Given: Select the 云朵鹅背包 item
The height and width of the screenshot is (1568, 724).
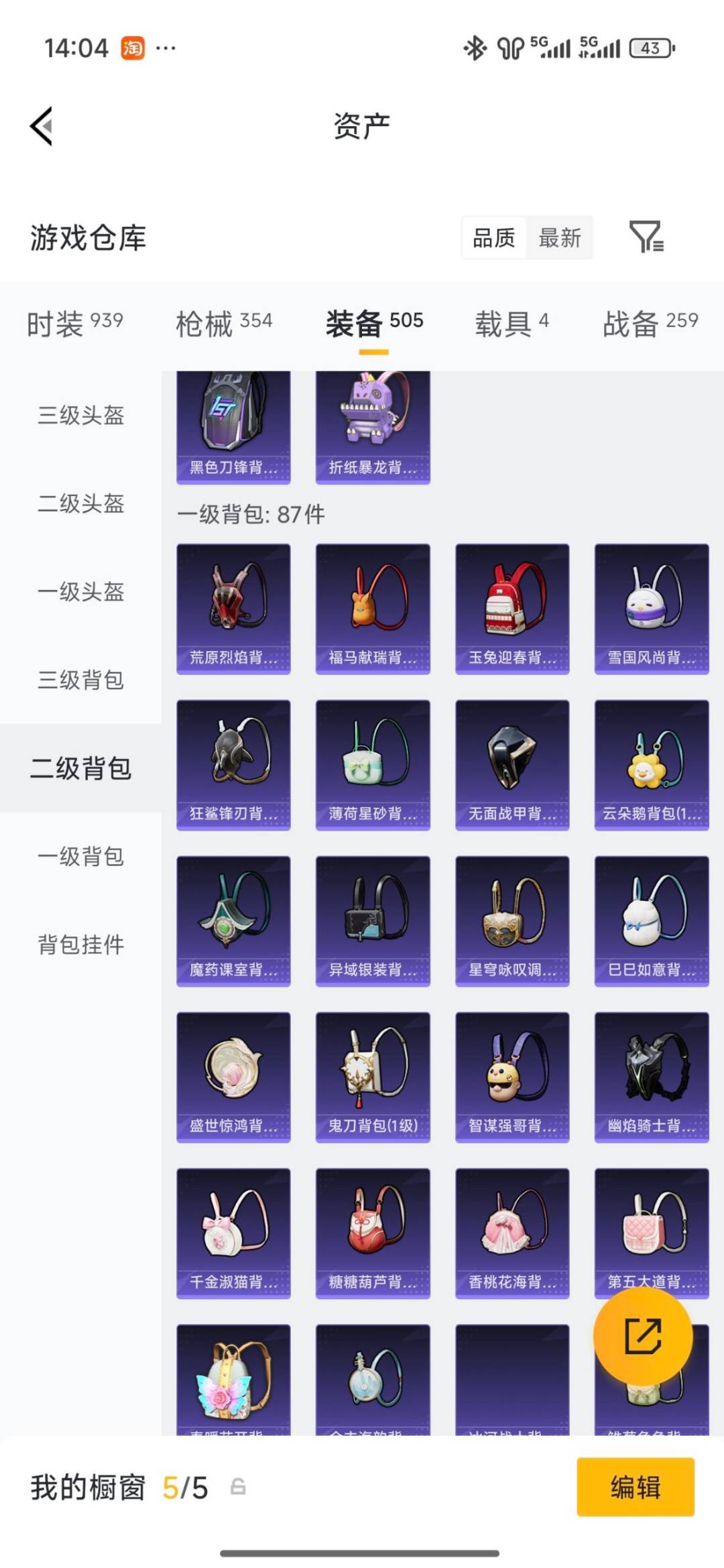Looking at the screenshot, I should coord(650,764).
